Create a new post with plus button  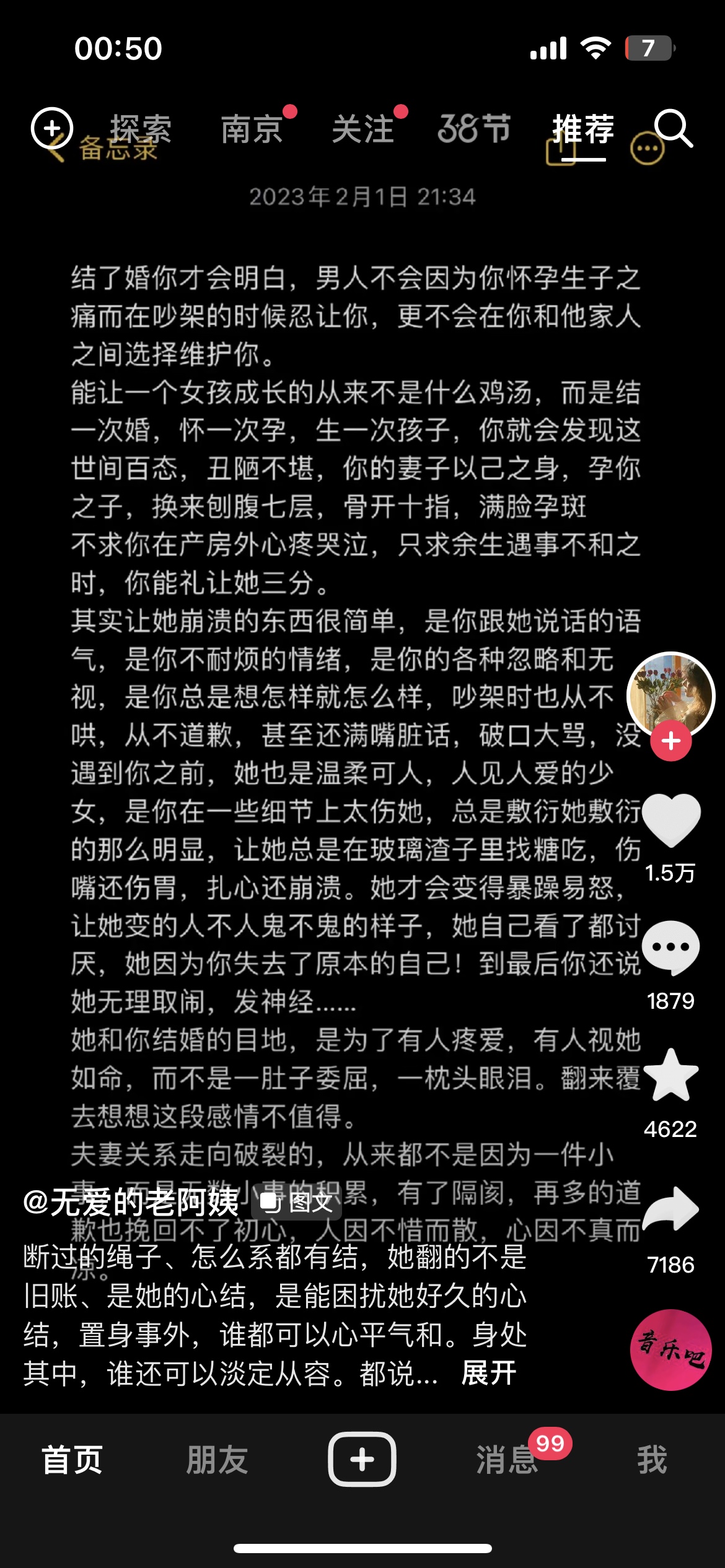coord(362,1459)
